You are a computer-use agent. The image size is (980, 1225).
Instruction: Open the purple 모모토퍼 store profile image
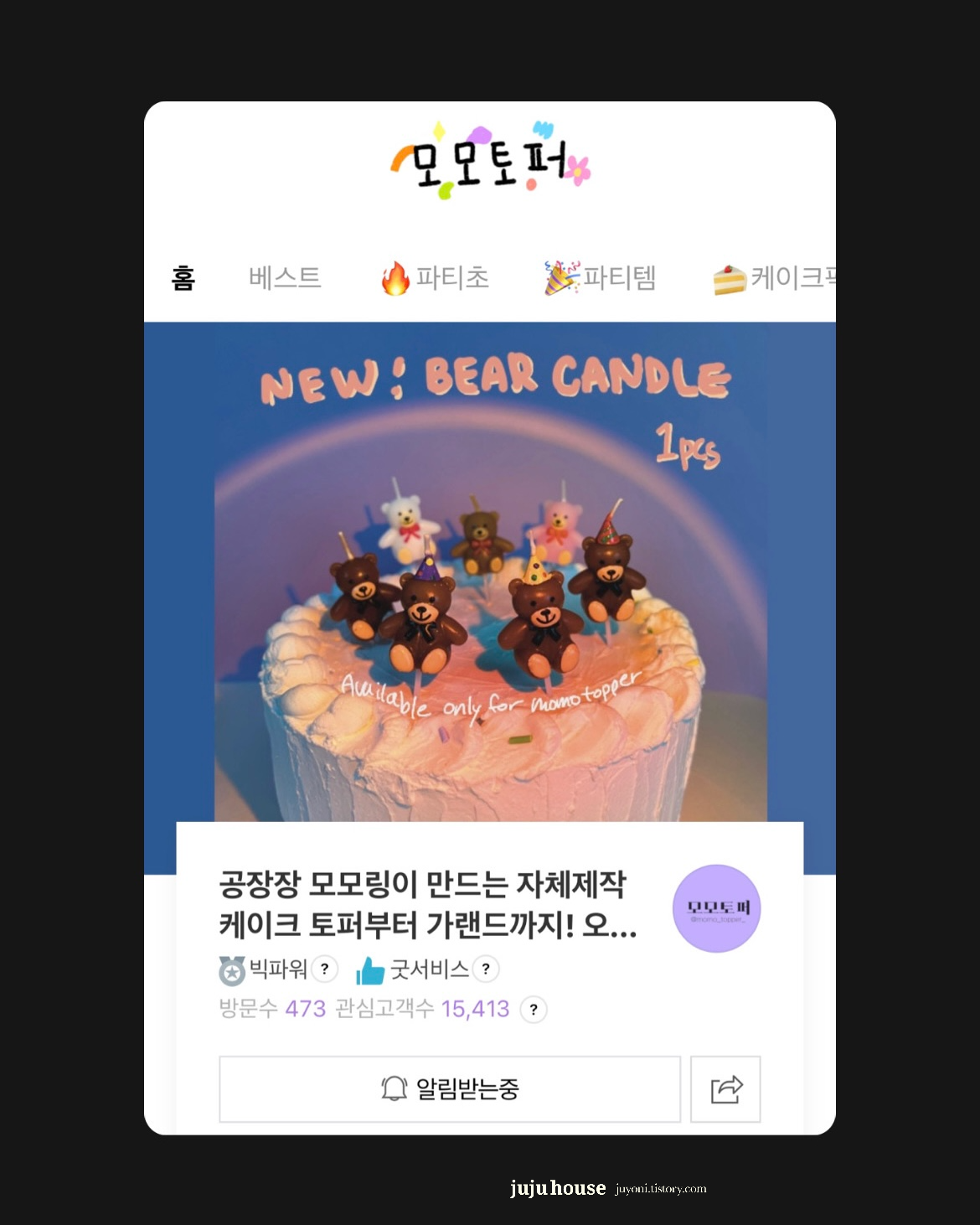[x=717, y=908]
